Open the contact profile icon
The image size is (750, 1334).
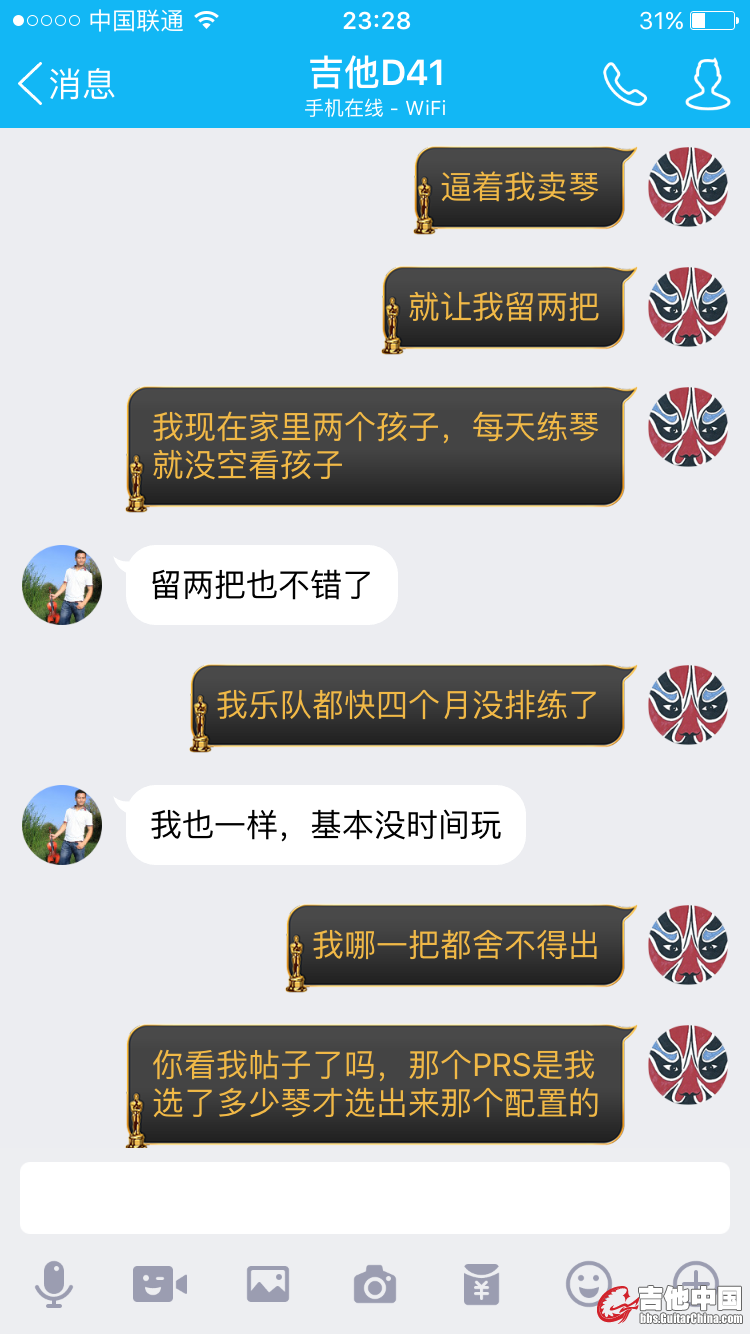[x=707, y=84]
